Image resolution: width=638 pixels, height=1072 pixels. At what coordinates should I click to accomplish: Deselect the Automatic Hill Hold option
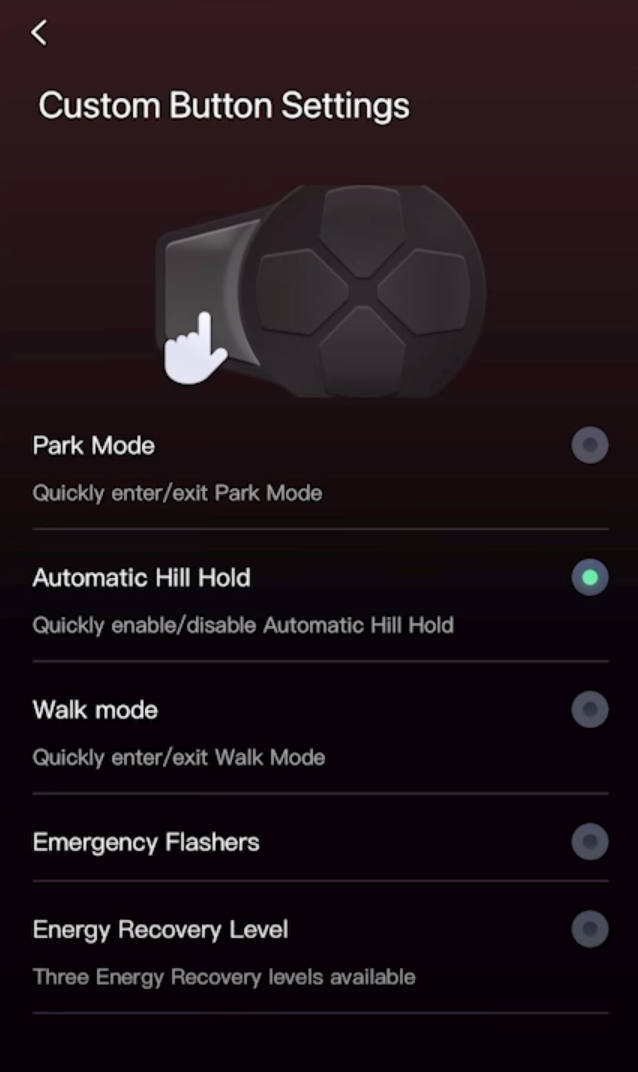(590, 578)
